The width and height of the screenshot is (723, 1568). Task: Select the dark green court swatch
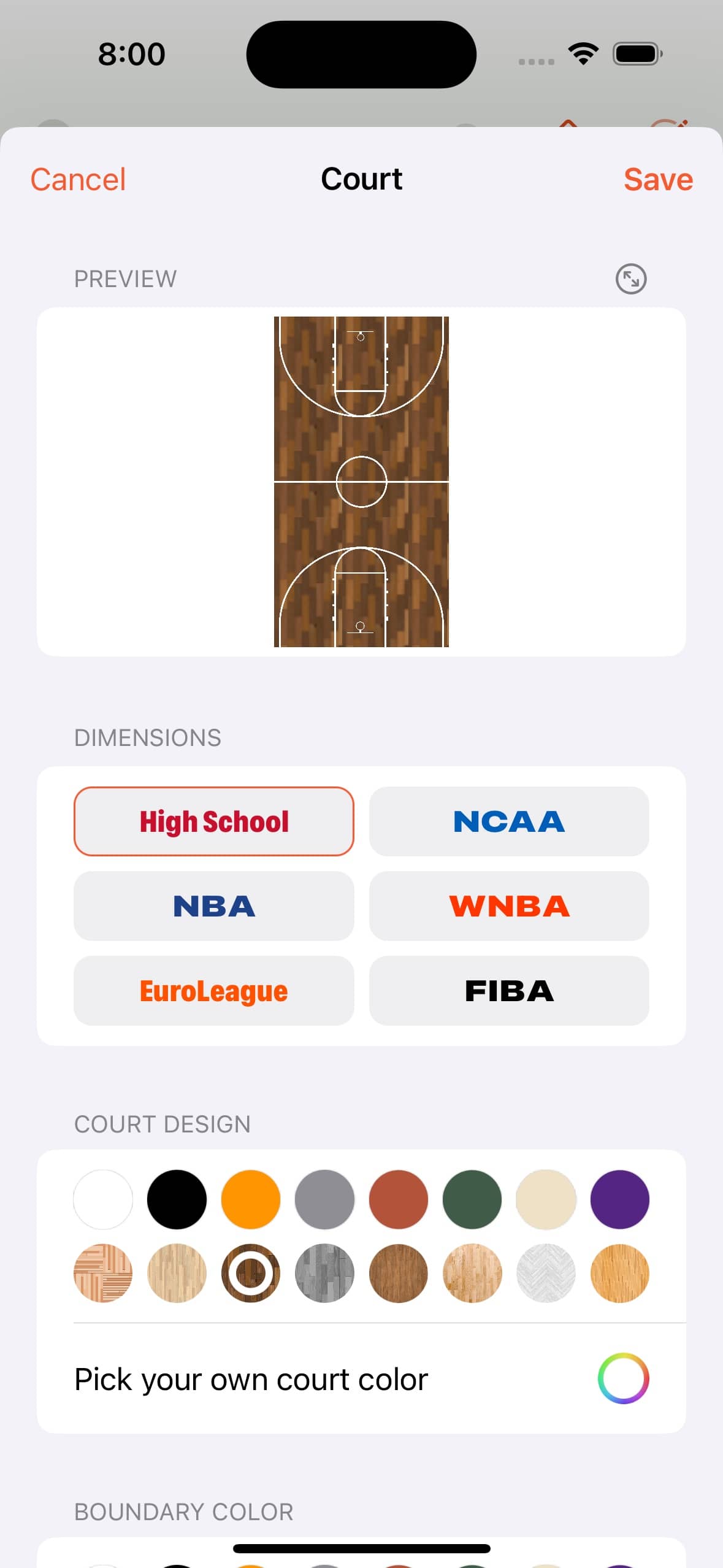pyautogui.click(x=472, y=1199)
